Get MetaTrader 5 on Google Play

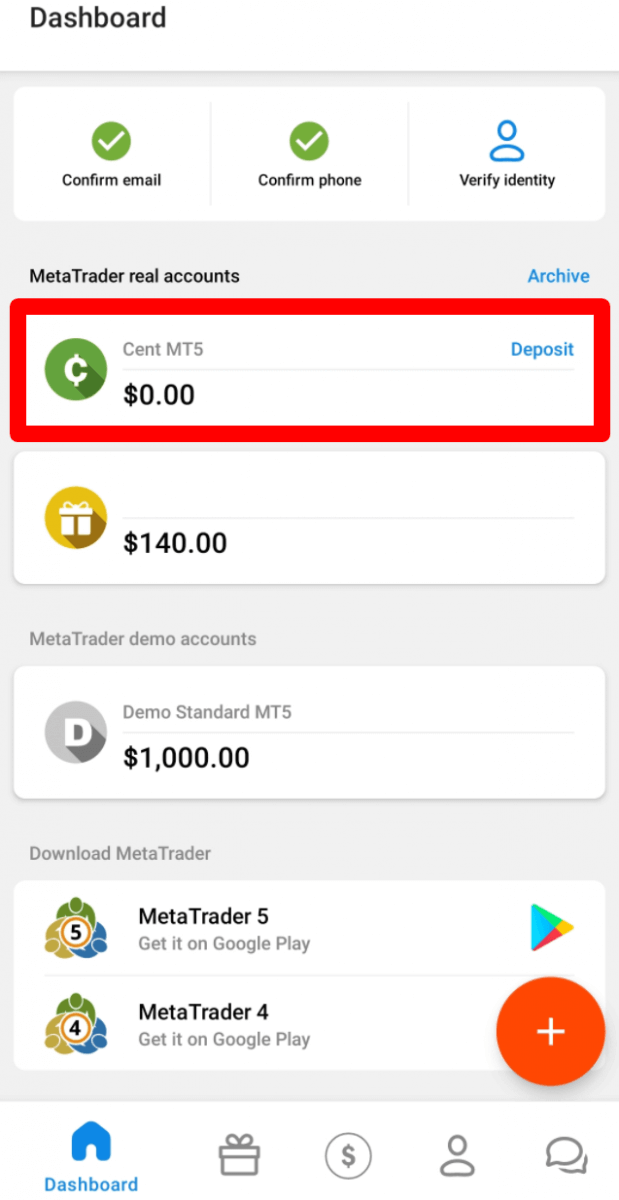(551, 928)
